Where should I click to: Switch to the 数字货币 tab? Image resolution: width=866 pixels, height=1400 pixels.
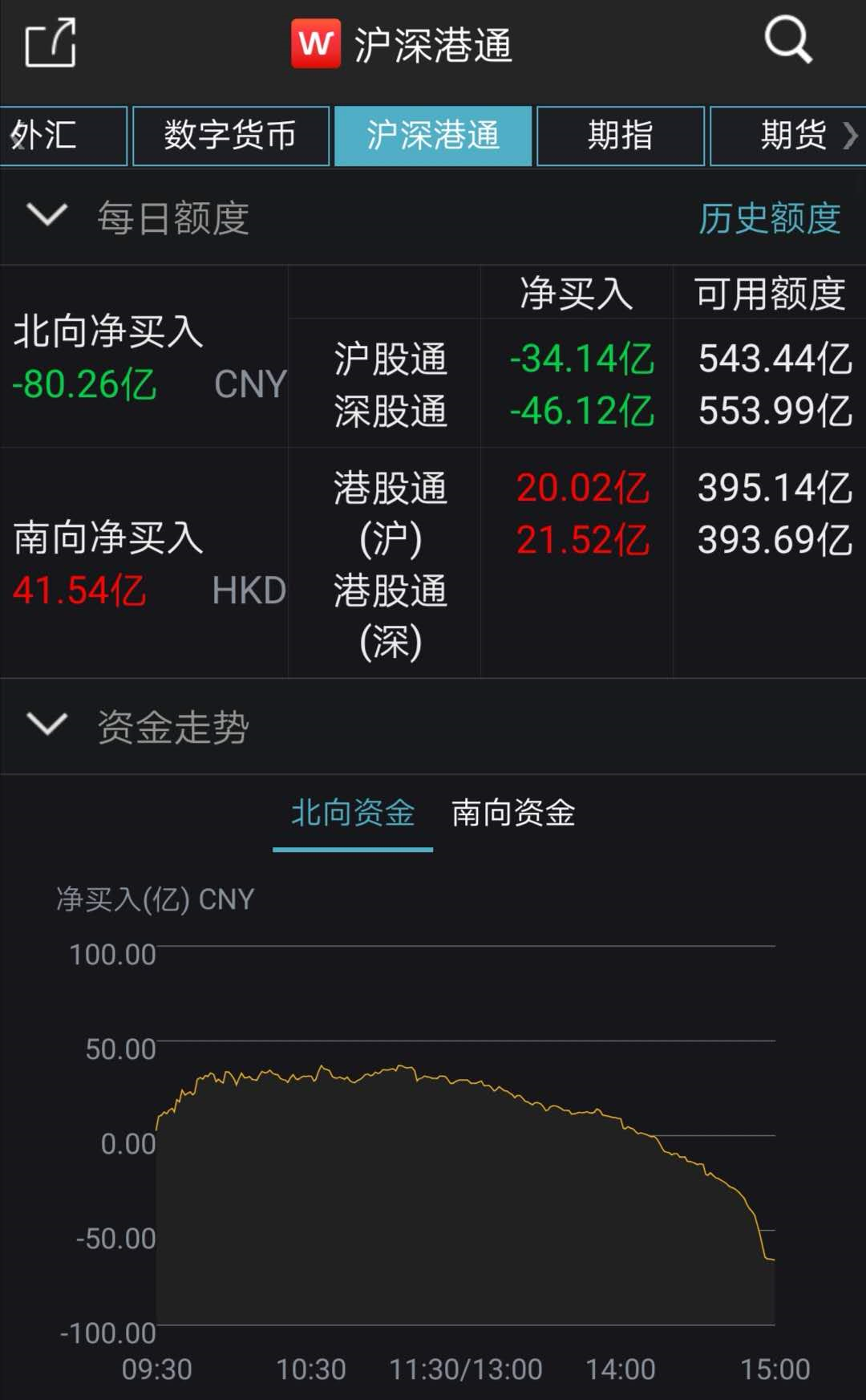click(231, 136)
